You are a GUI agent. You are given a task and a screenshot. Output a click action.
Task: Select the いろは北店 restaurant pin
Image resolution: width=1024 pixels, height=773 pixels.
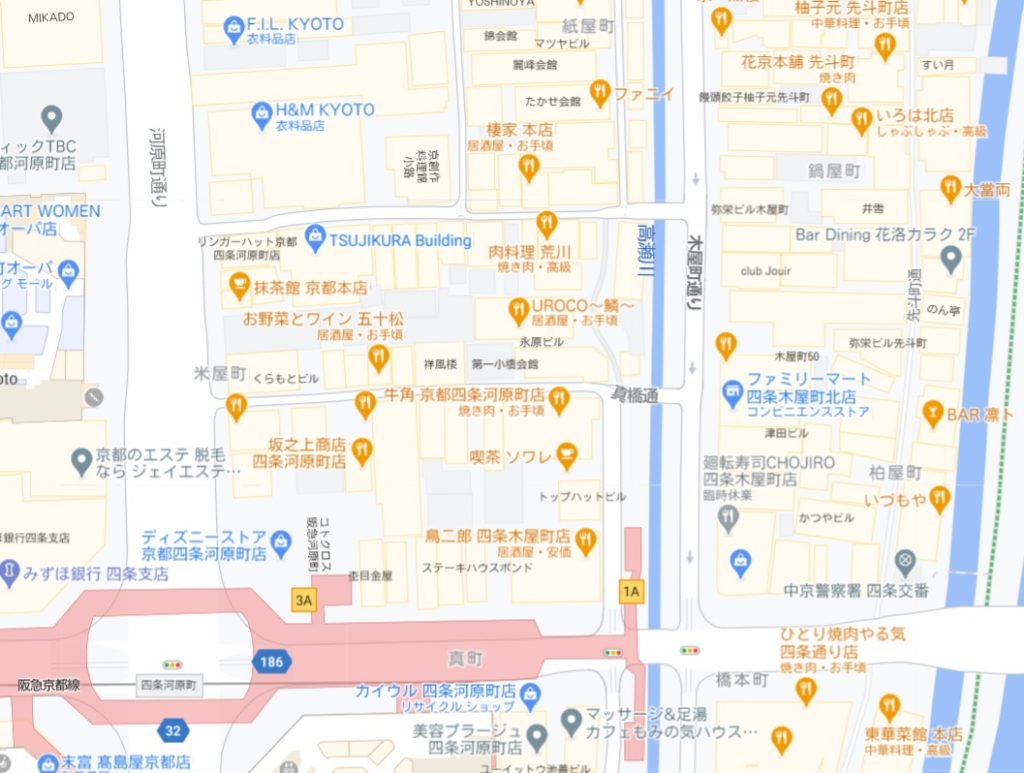pos(861,122)
